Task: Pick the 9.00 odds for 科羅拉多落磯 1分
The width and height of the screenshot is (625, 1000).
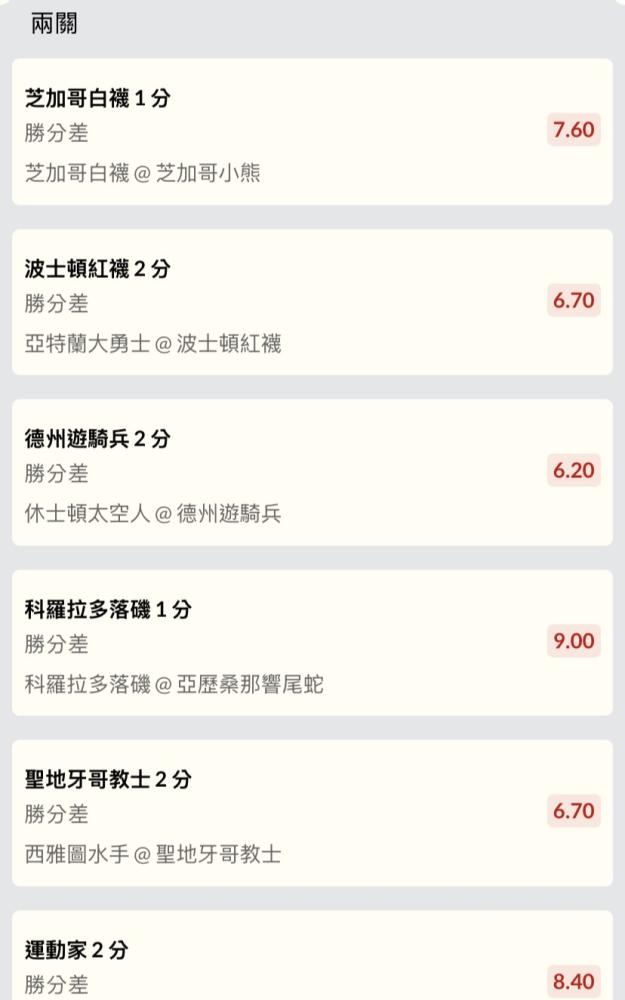Action: [x=573, y=641]
